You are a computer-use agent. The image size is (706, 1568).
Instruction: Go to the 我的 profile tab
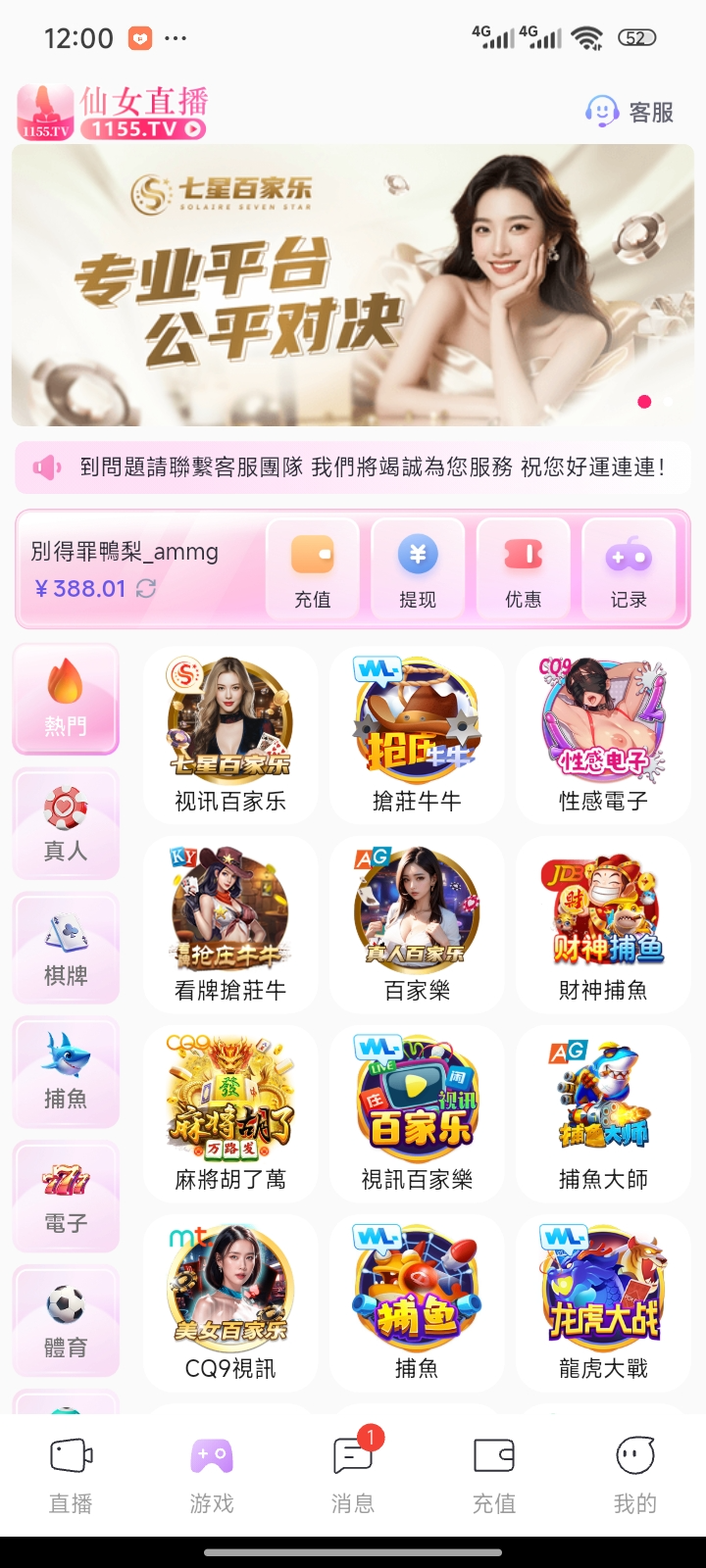(x=635, y=1475)
